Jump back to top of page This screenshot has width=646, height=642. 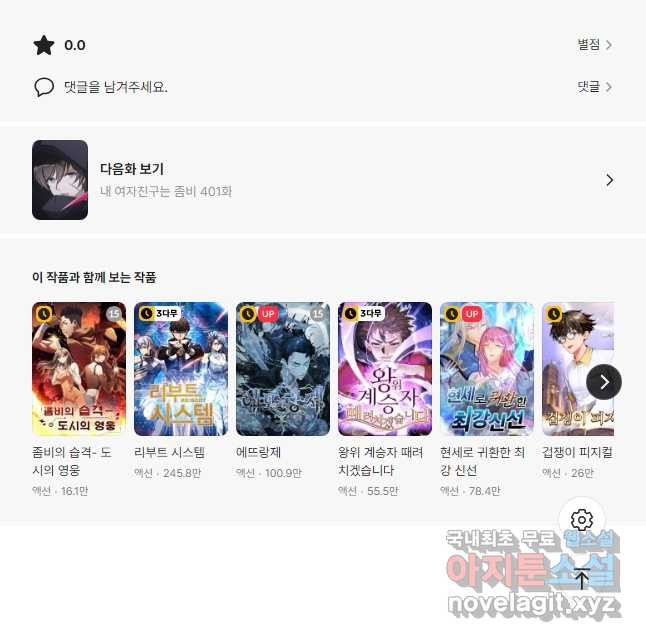(582, 578)
